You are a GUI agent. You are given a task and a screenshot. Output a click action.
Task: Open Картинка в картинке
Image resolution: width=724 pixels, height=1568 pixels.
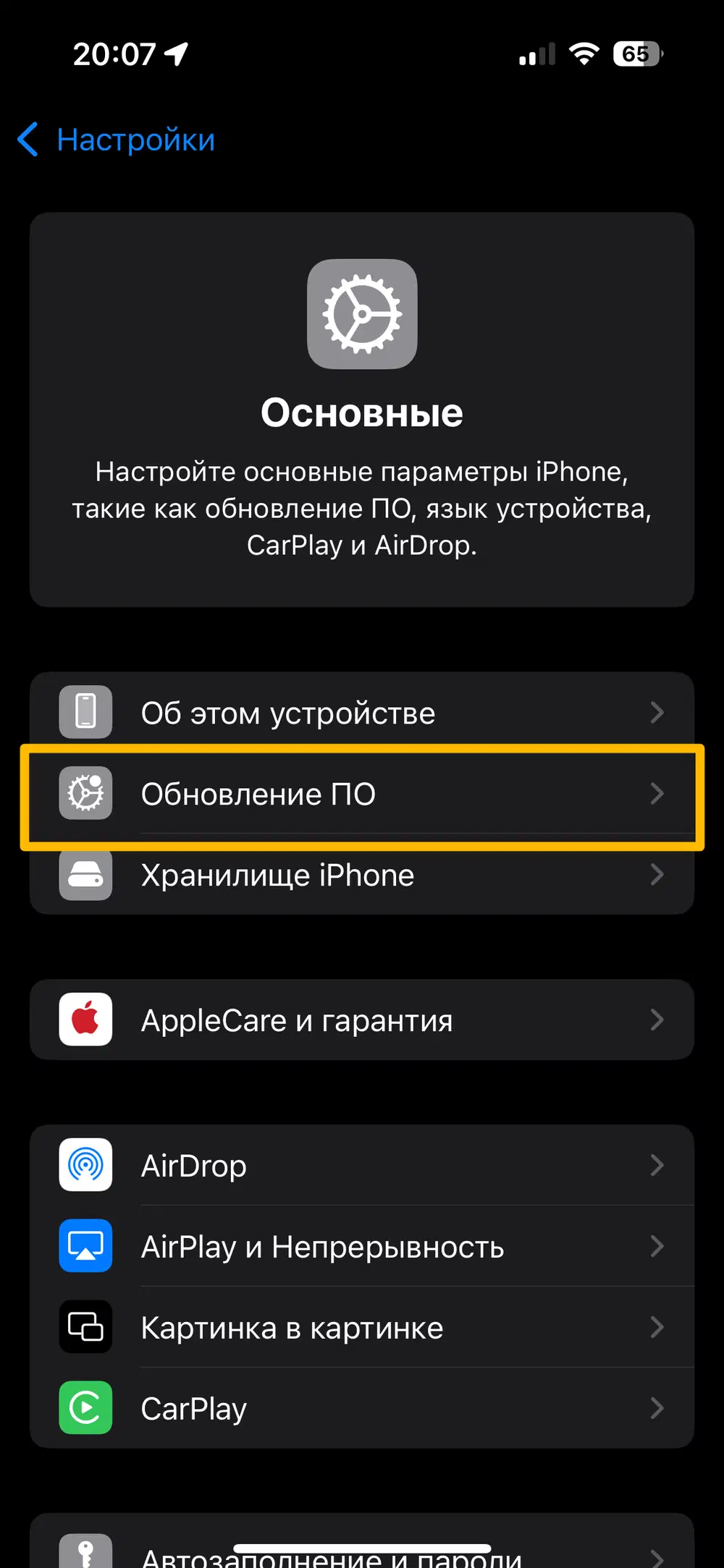362,1328
